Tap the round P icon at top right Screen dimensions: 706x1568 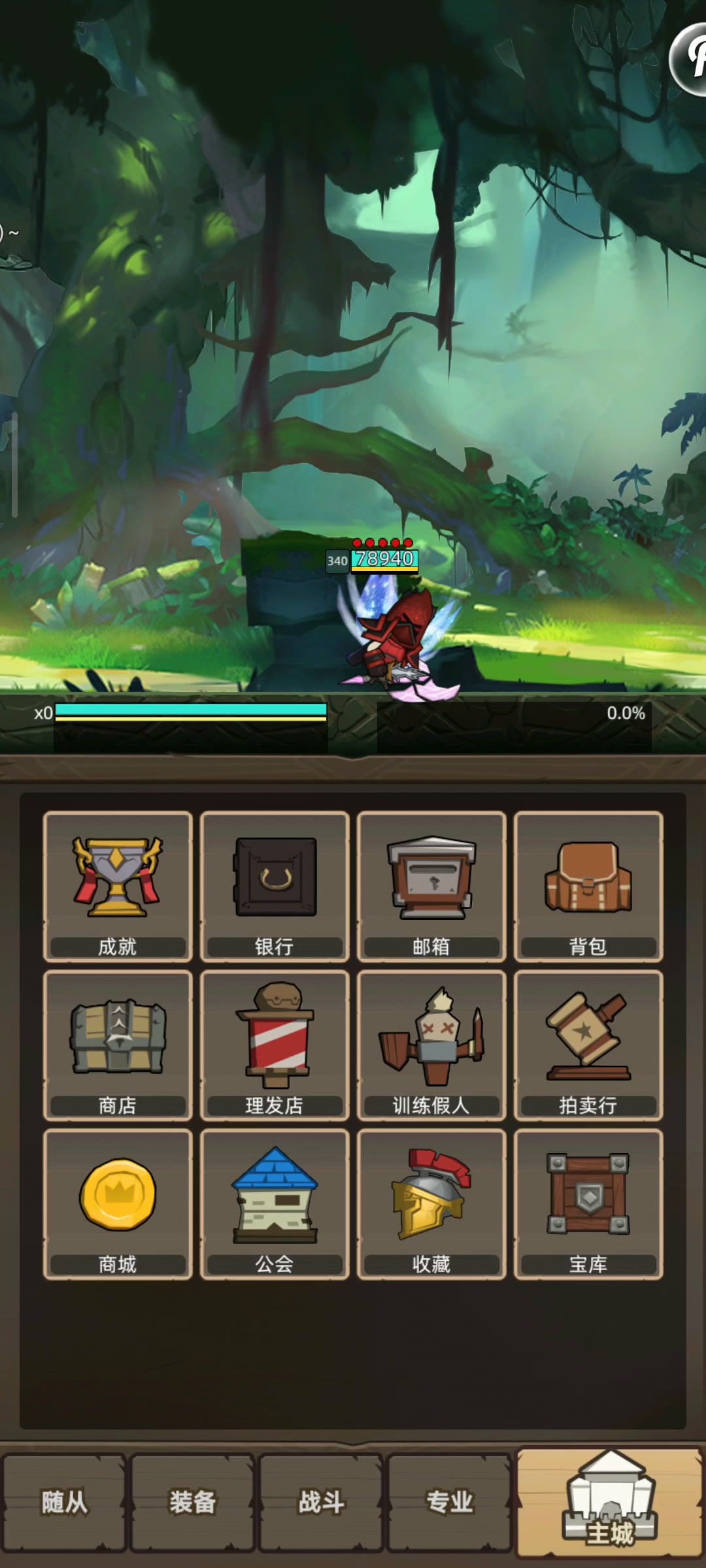[x=690, y=60]
